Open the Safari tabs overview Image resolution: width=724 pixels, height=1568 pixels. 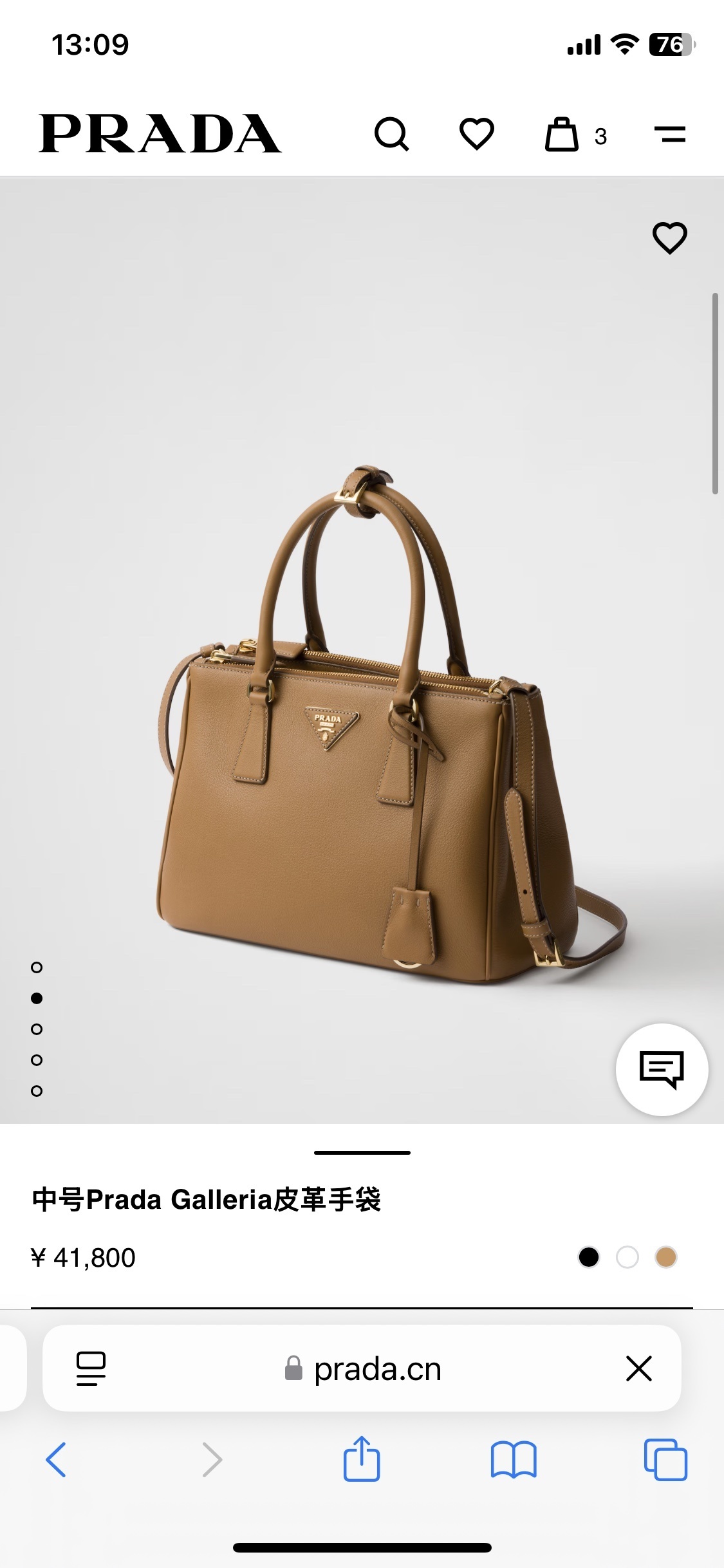(x=665, y=1460)
